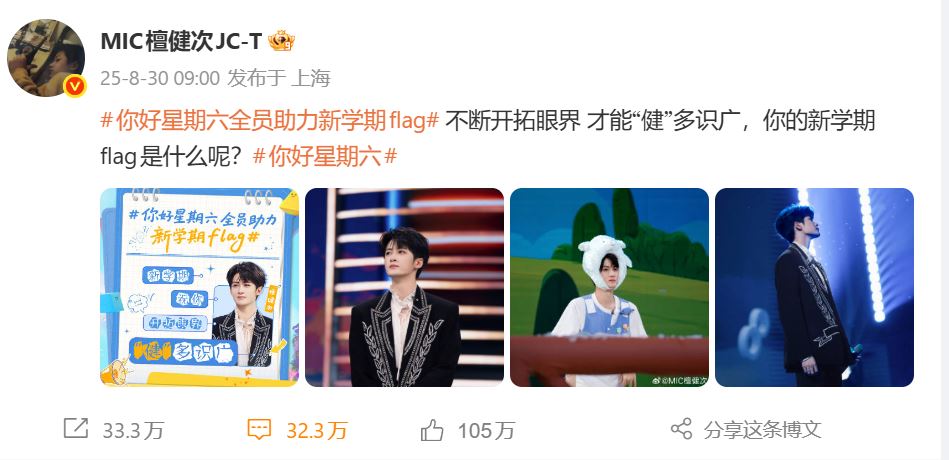
Task: Open the blue stage-light side-profile photo
Action: point(814,287)
